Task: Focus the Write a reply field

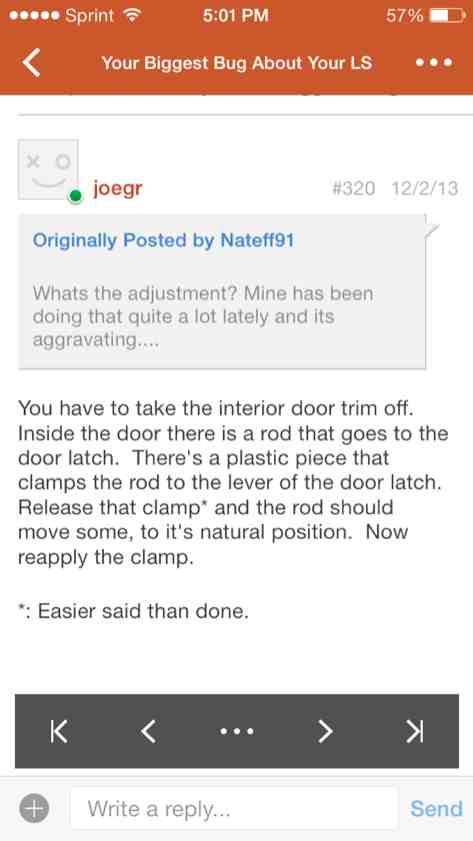Action: point(234,808)
